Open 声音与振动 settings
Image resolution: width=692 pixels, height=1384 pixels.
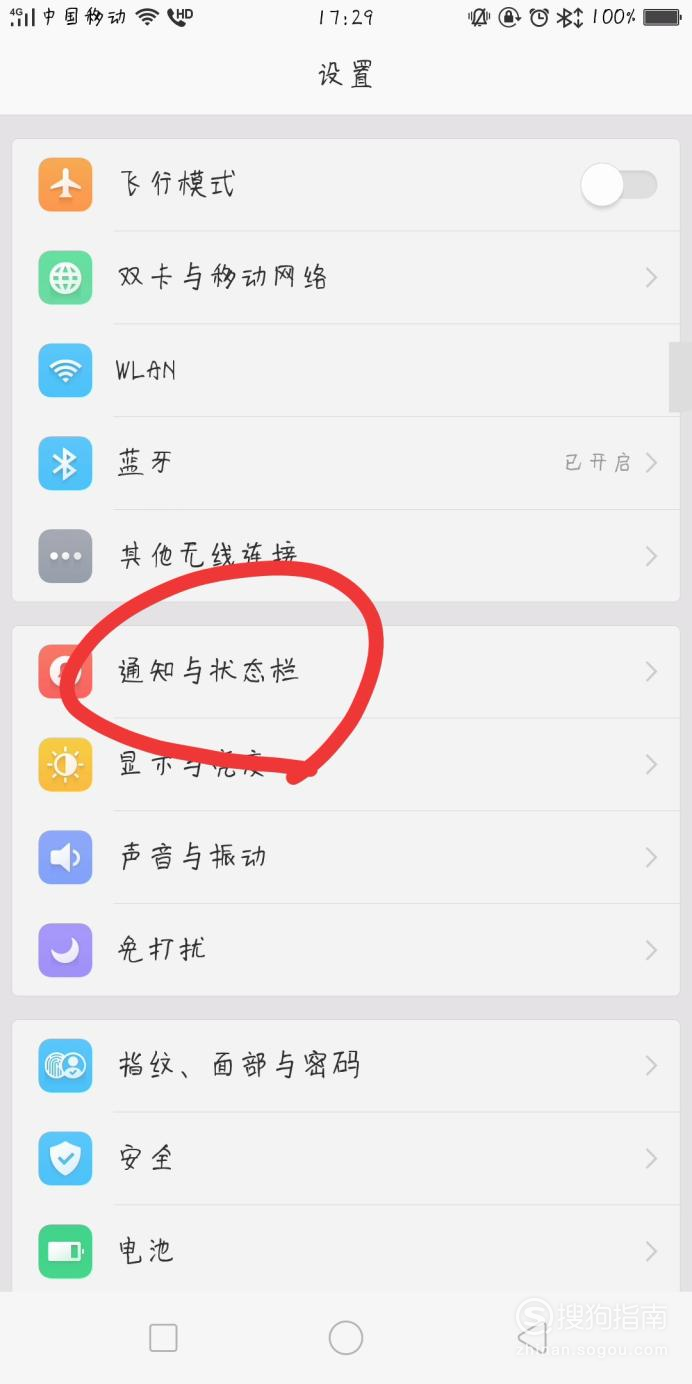(346, 857)
